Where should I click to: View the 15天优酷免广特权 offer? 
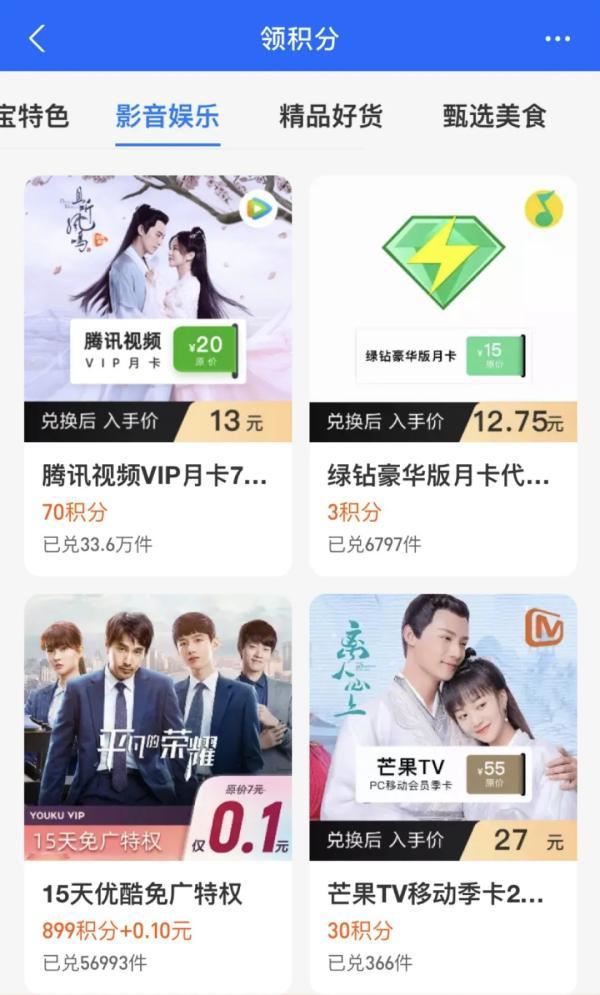tap(158, 790)
